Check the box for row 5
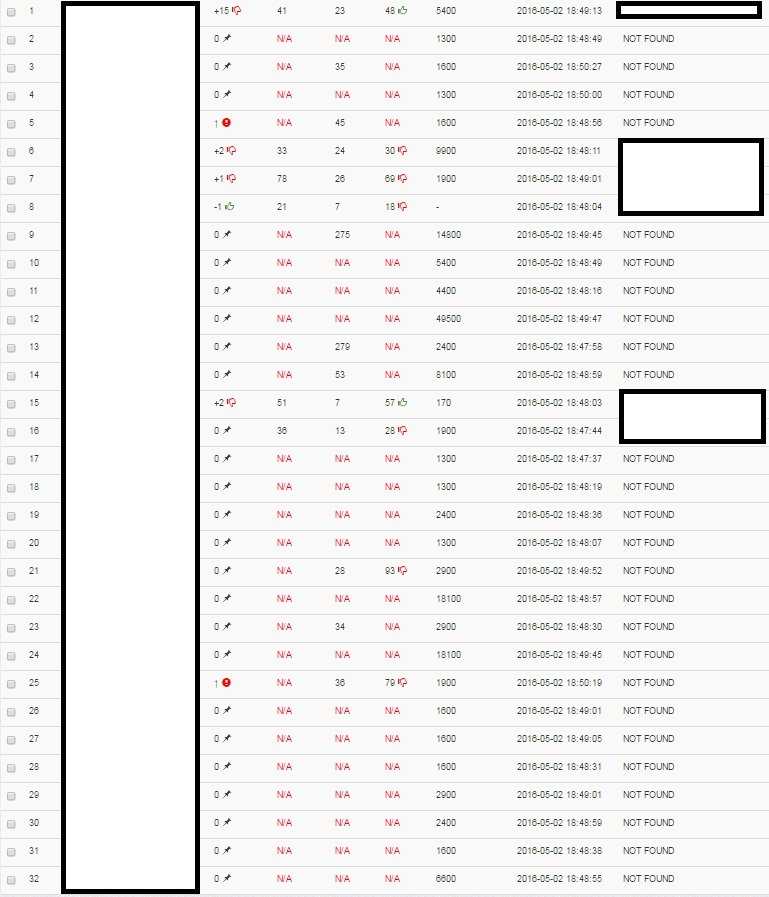 [x=11, y=124]
